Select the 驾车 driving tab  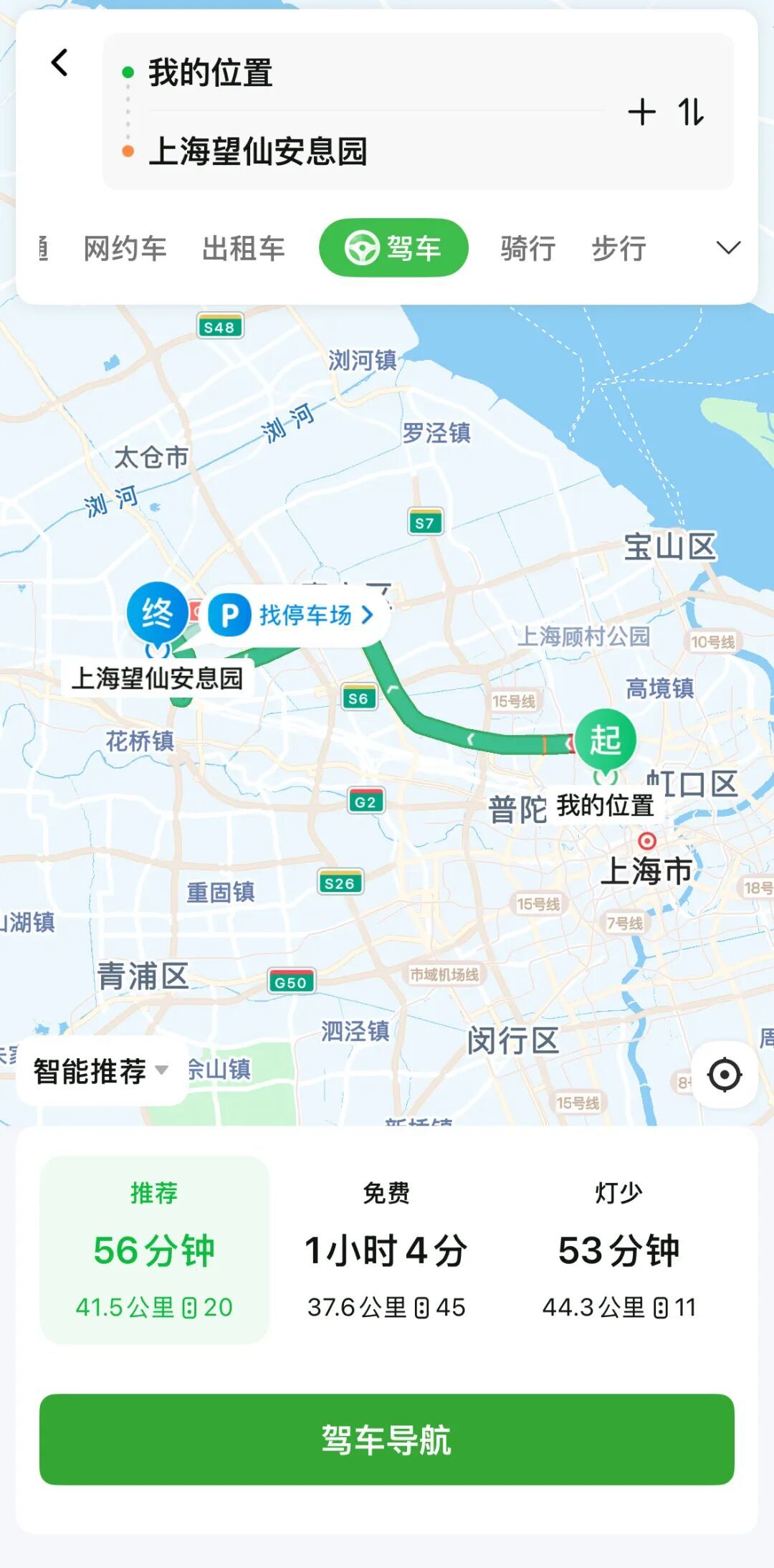[393, 248]
